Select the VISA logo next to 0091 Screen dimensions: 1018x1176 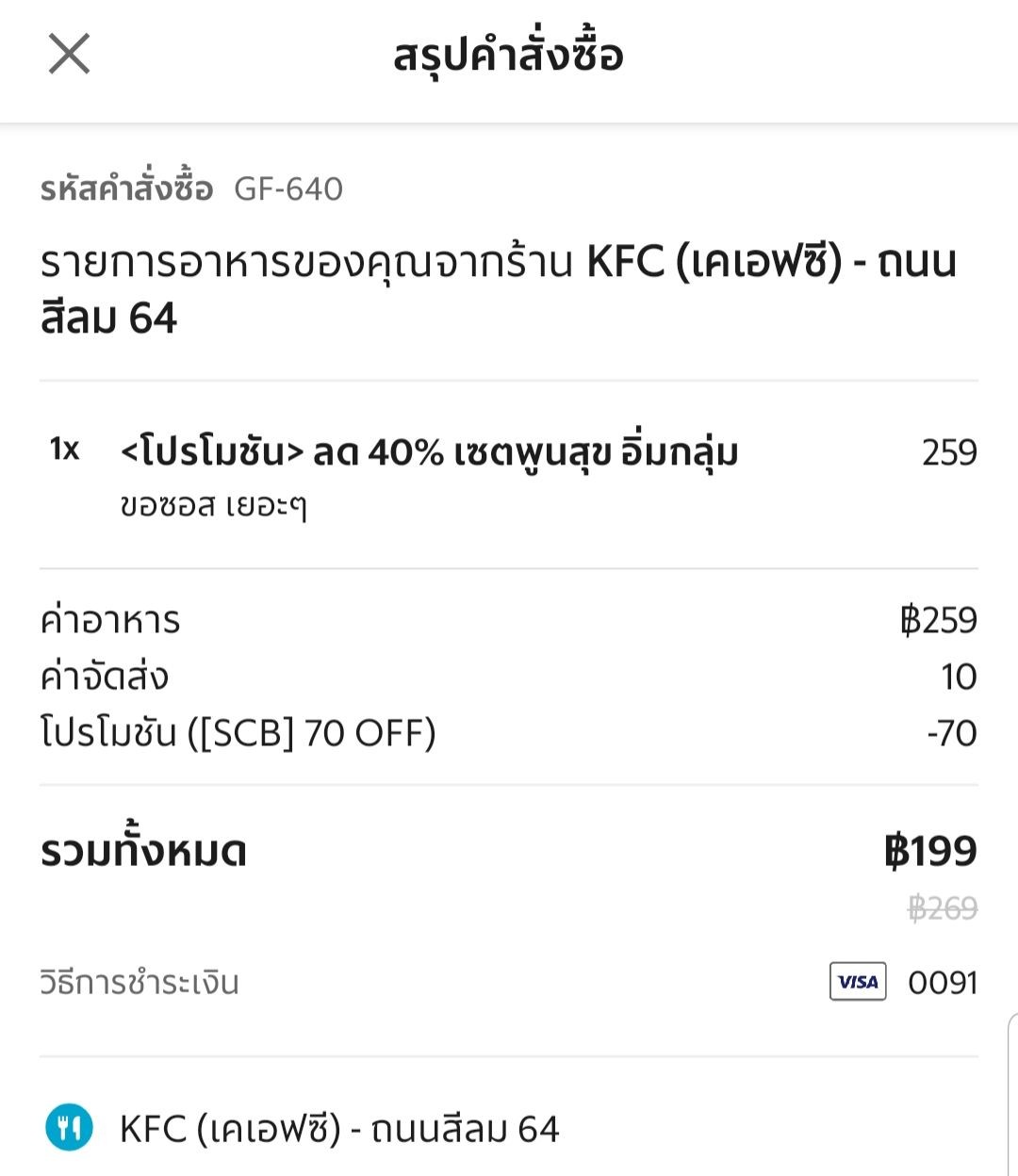pos(859,983)
